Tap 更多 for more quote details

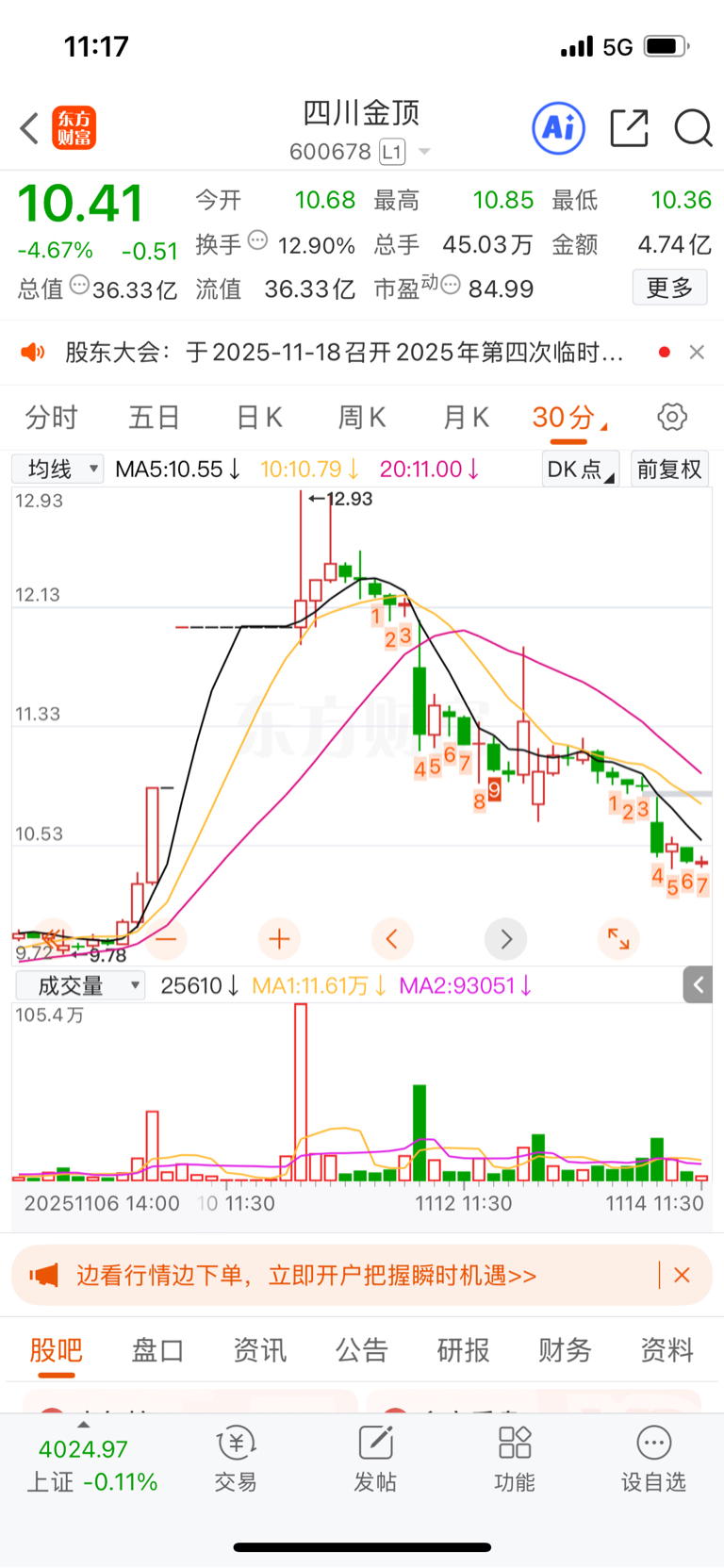[668, 288]
